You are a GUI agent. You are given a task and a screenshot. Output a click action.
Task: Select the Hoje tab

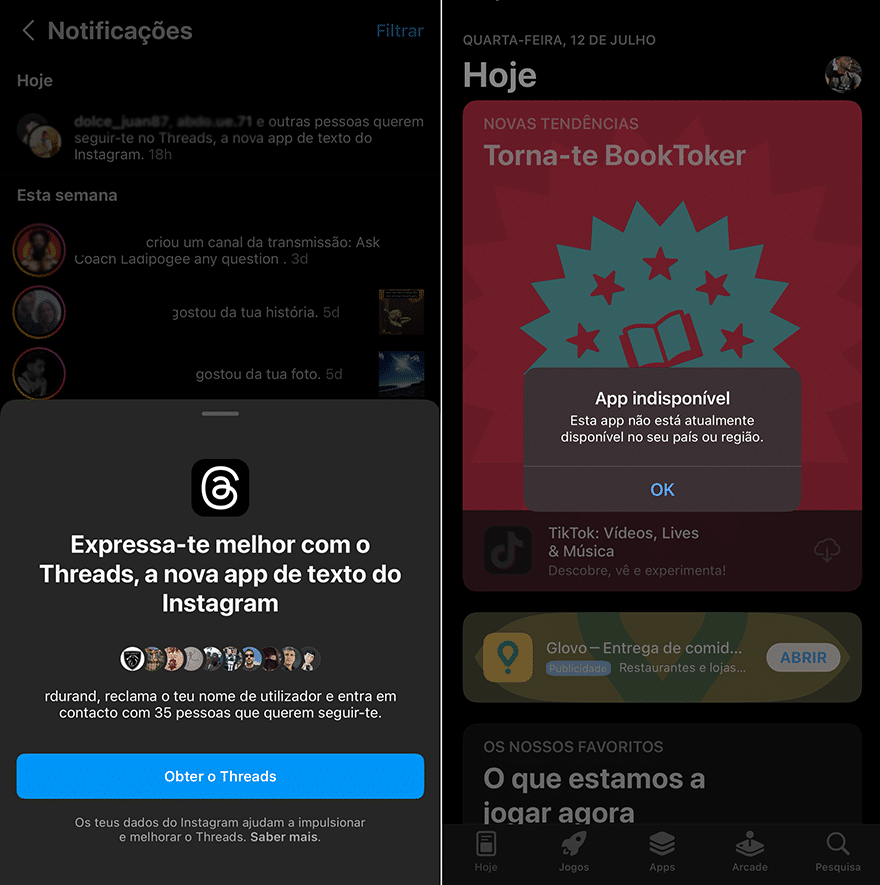pyautogui.click(x=486, y=850)
